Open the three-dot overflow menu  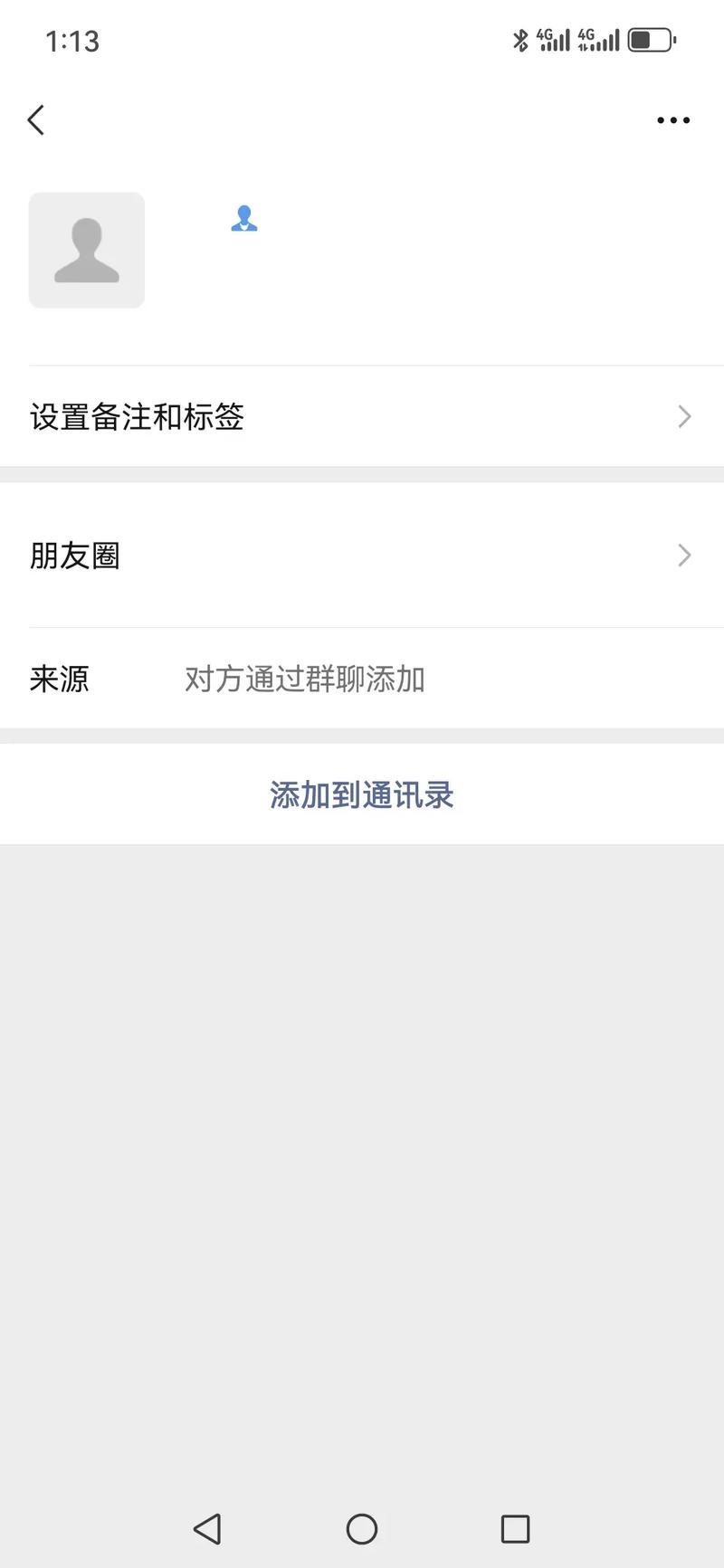pos(673,119)
